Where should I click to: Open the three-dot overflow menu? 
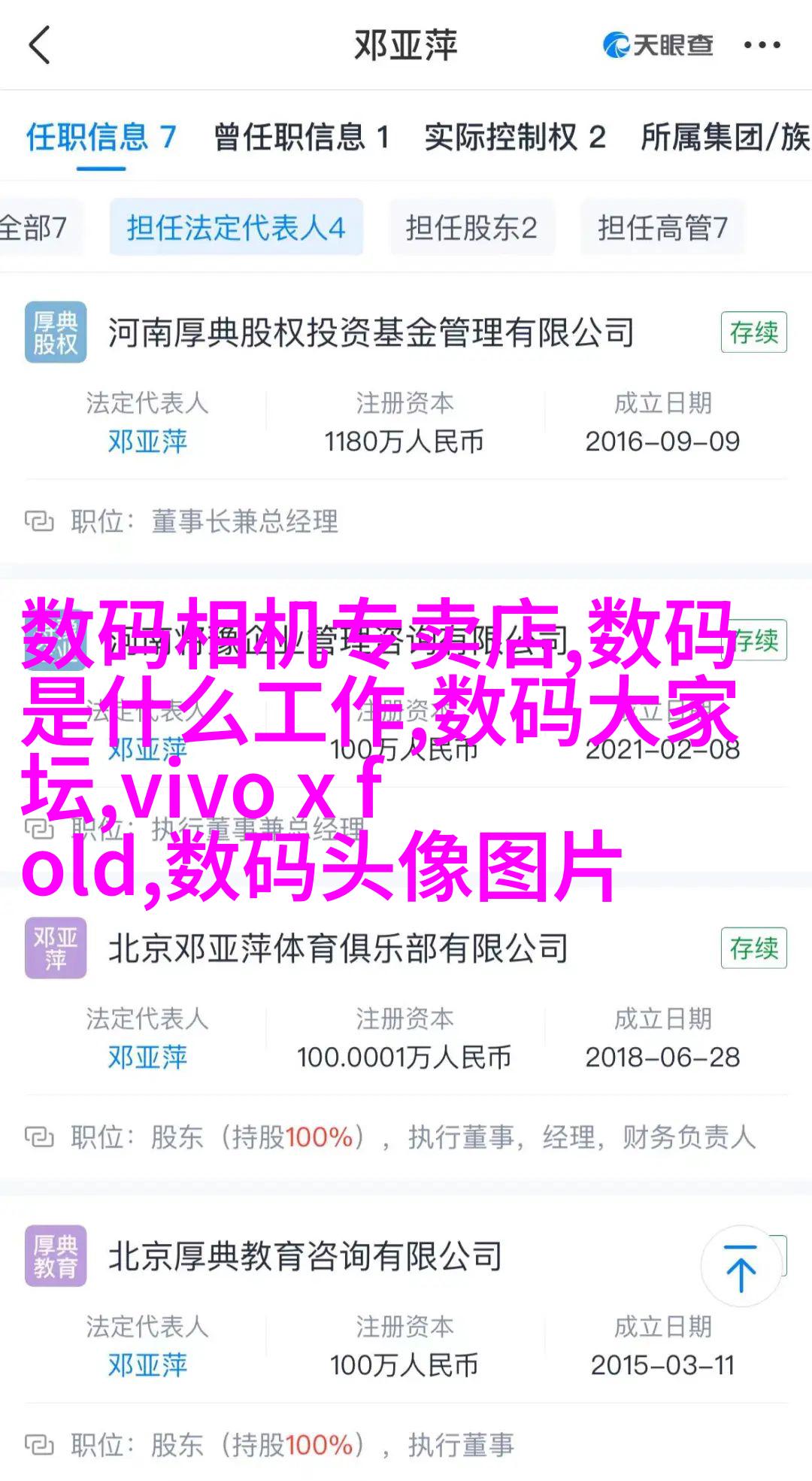click(762, 46)
